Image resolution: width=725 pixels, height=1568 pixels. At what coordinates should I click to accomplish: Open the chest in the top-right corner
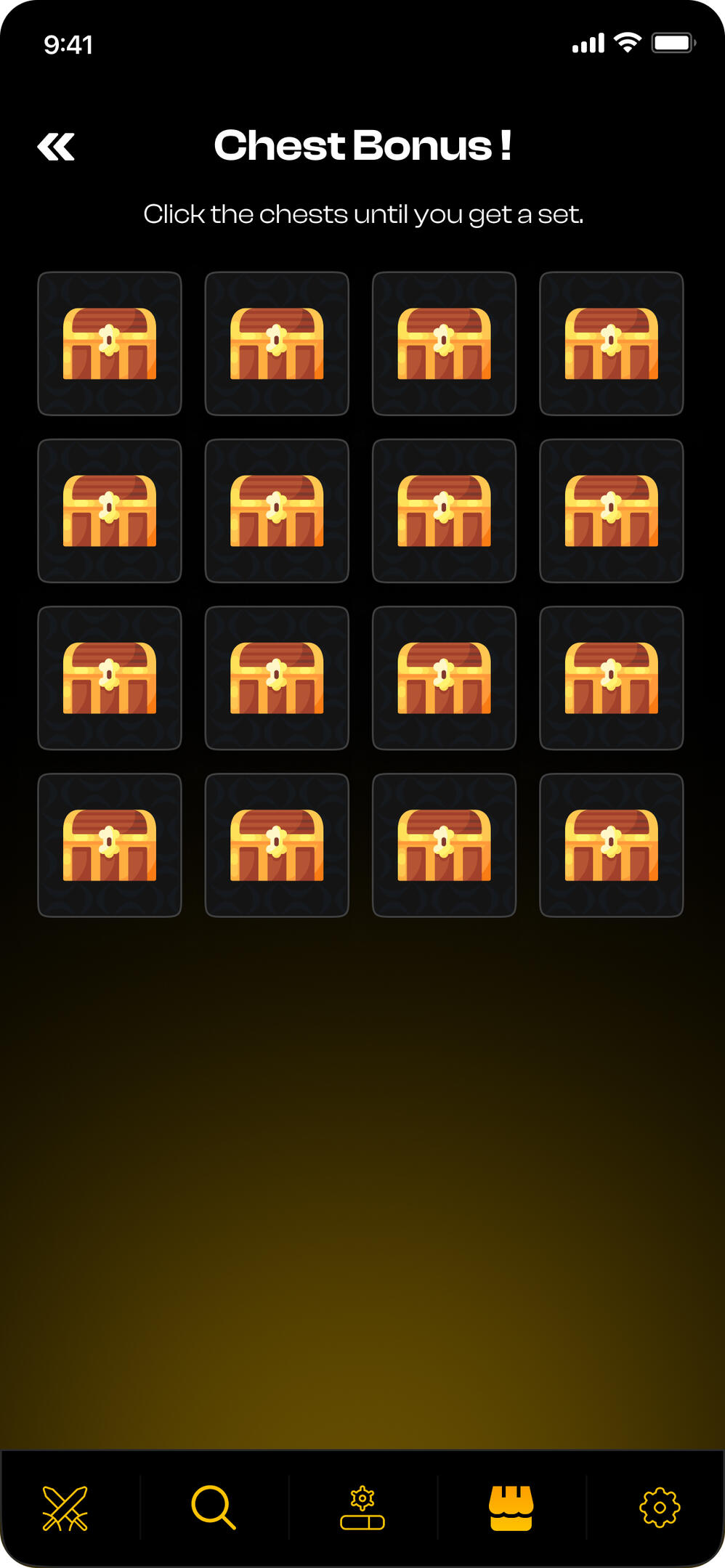[x=611, y=344]
